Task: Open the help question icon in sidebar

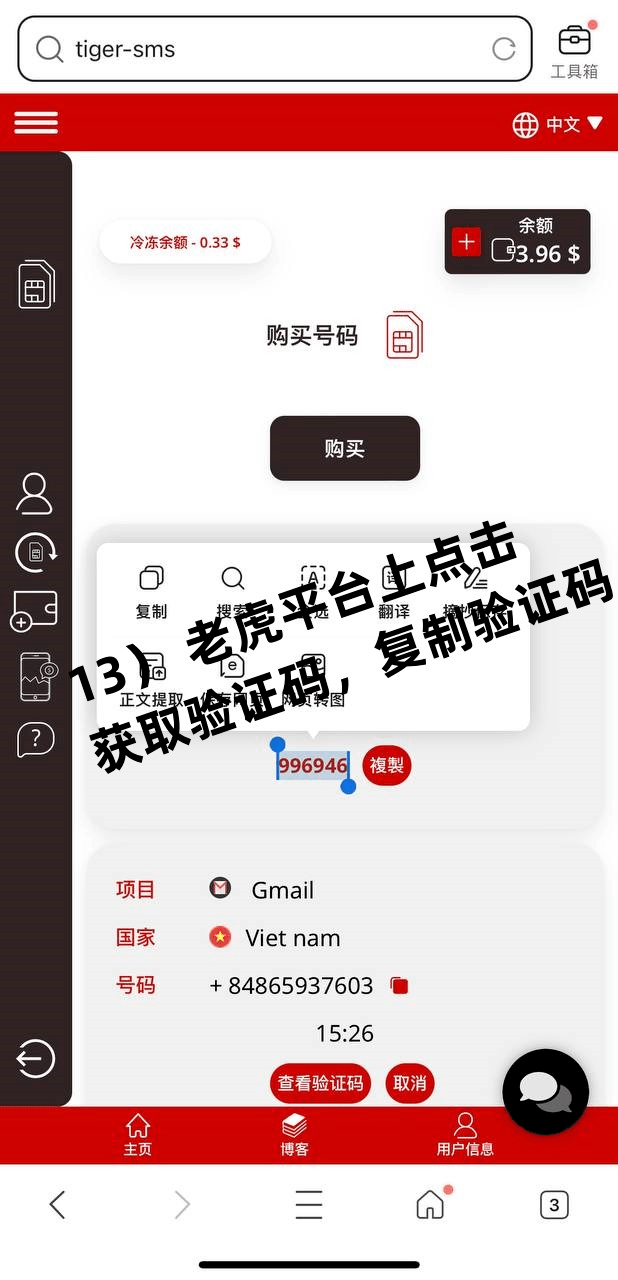Action: click(36, 739)
